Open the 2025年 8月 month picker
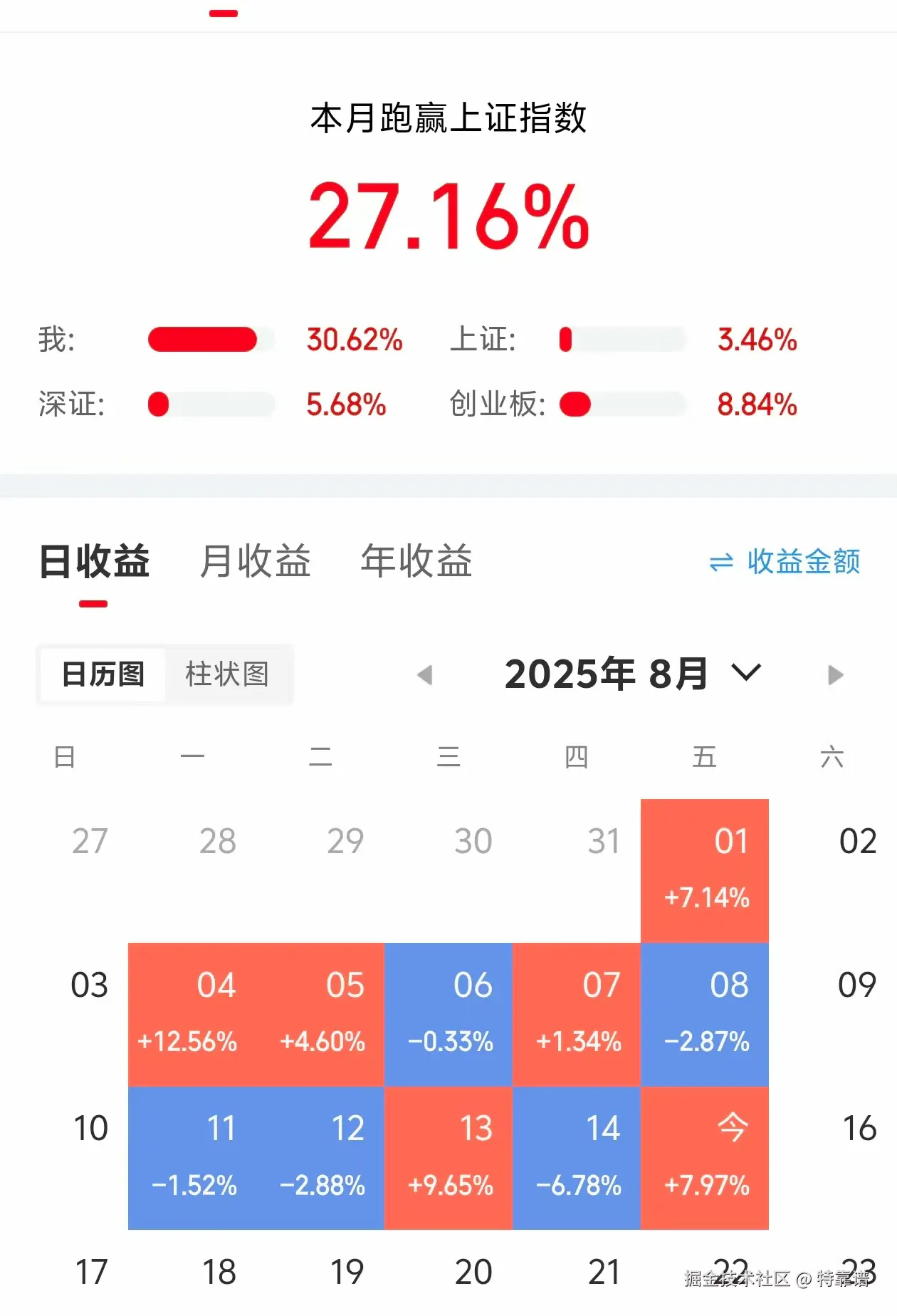 click(x=632, y=674)
